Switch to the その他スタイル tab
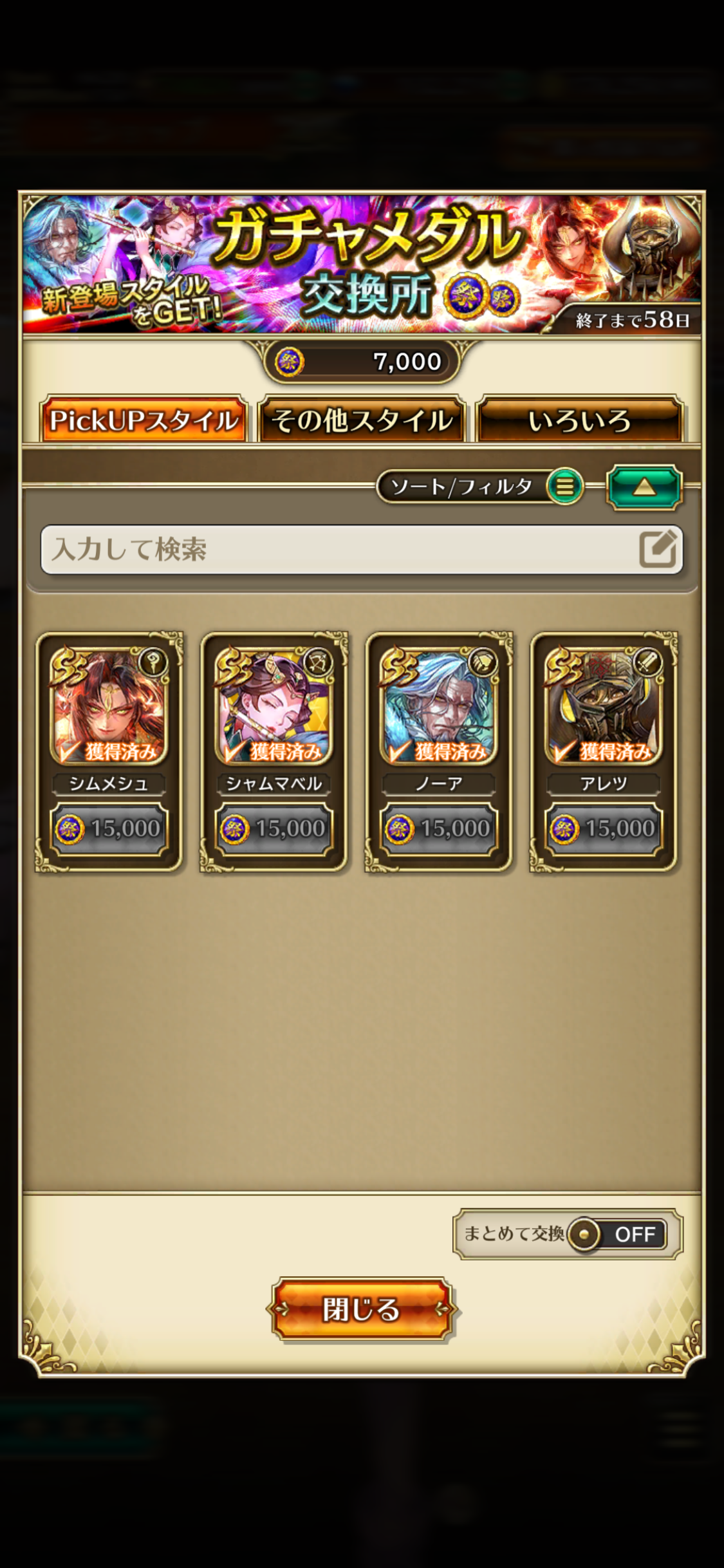Screen dimensions: 724x1568 [x=361, y=420]
